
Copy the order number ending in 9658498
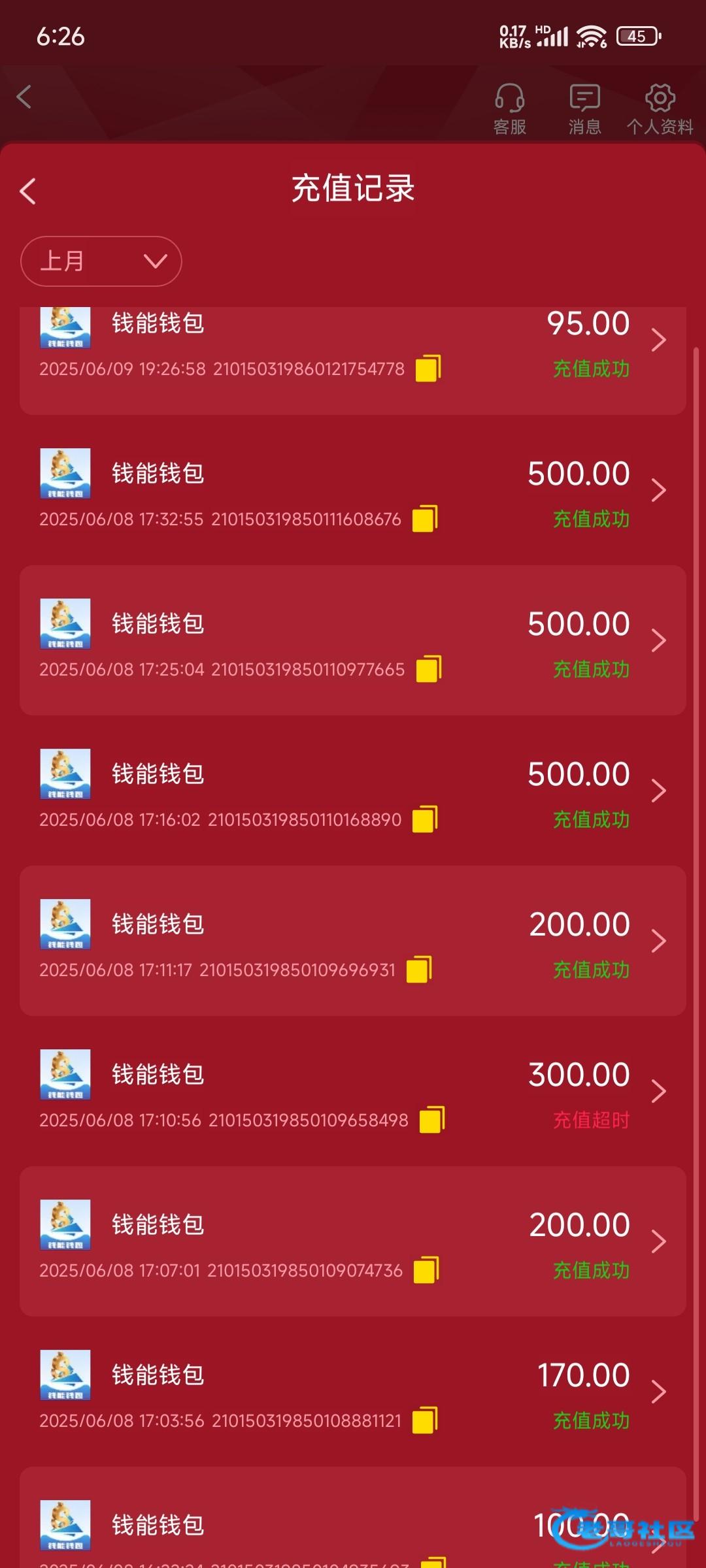432,1120
